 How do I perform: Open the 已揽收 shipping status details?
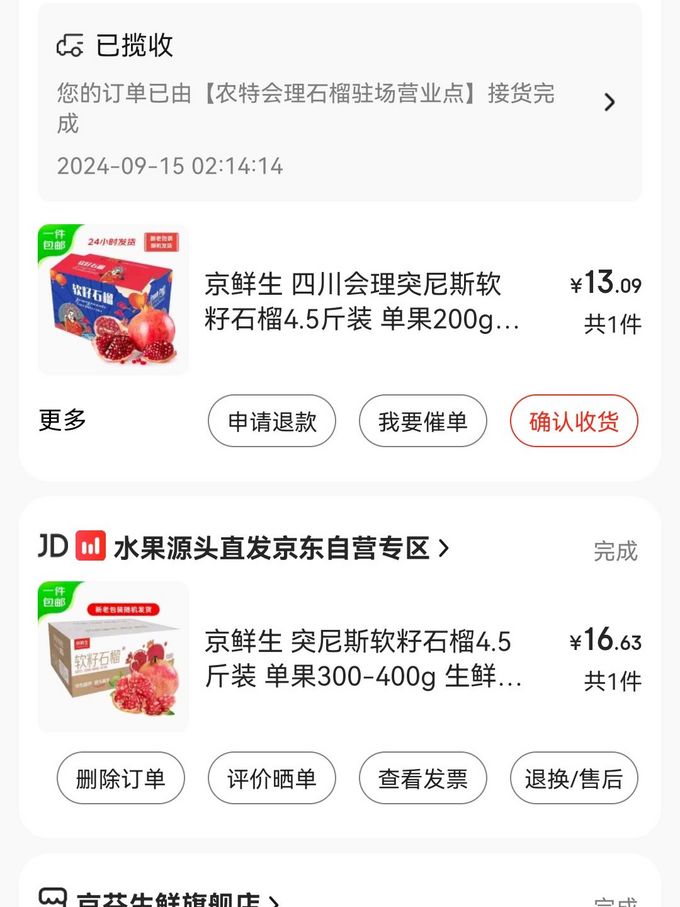[339, 103]
